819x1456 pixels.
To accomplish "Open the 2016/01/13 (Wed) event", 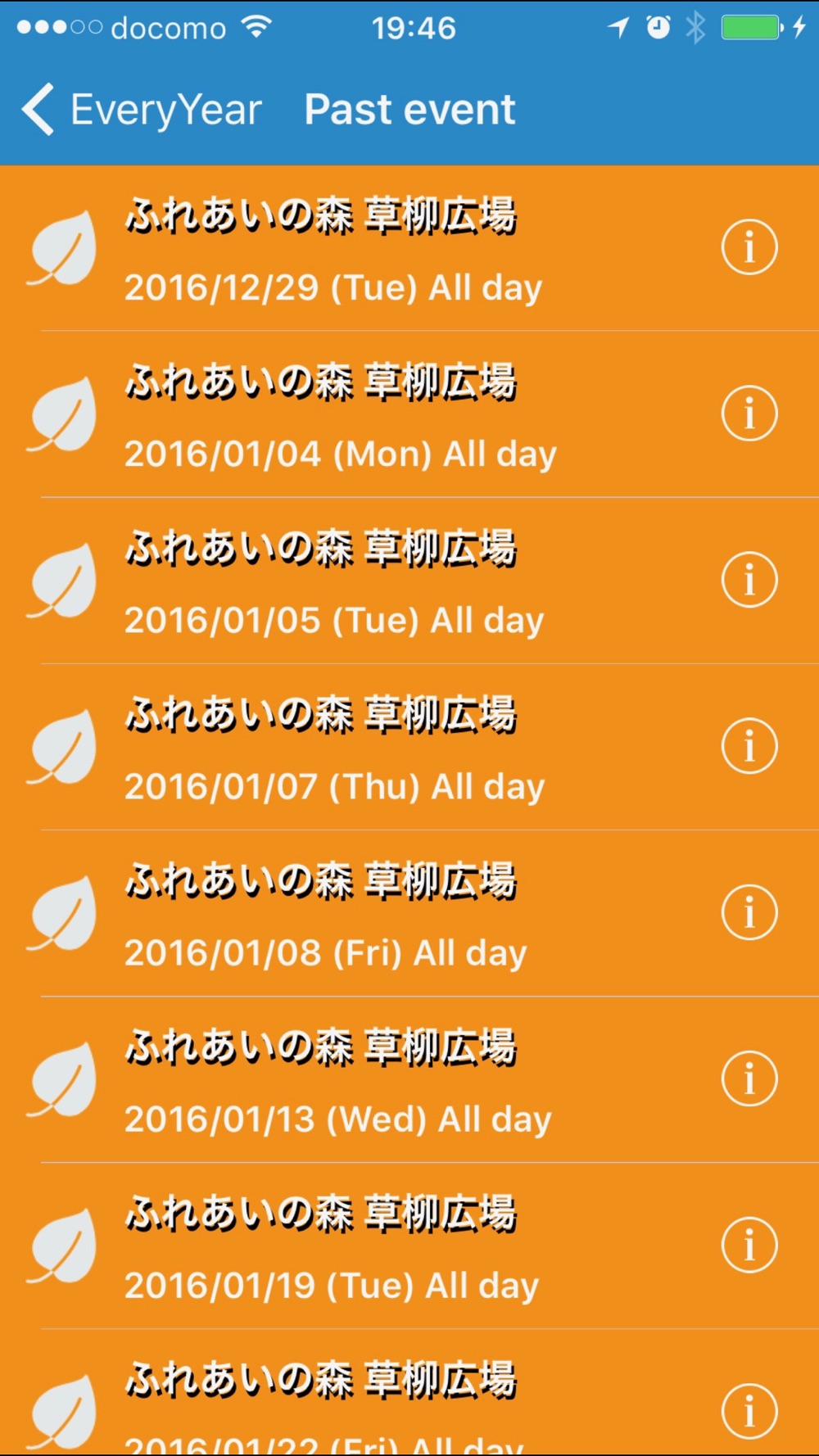I will pyautogui.click(x=409, y=1079).
